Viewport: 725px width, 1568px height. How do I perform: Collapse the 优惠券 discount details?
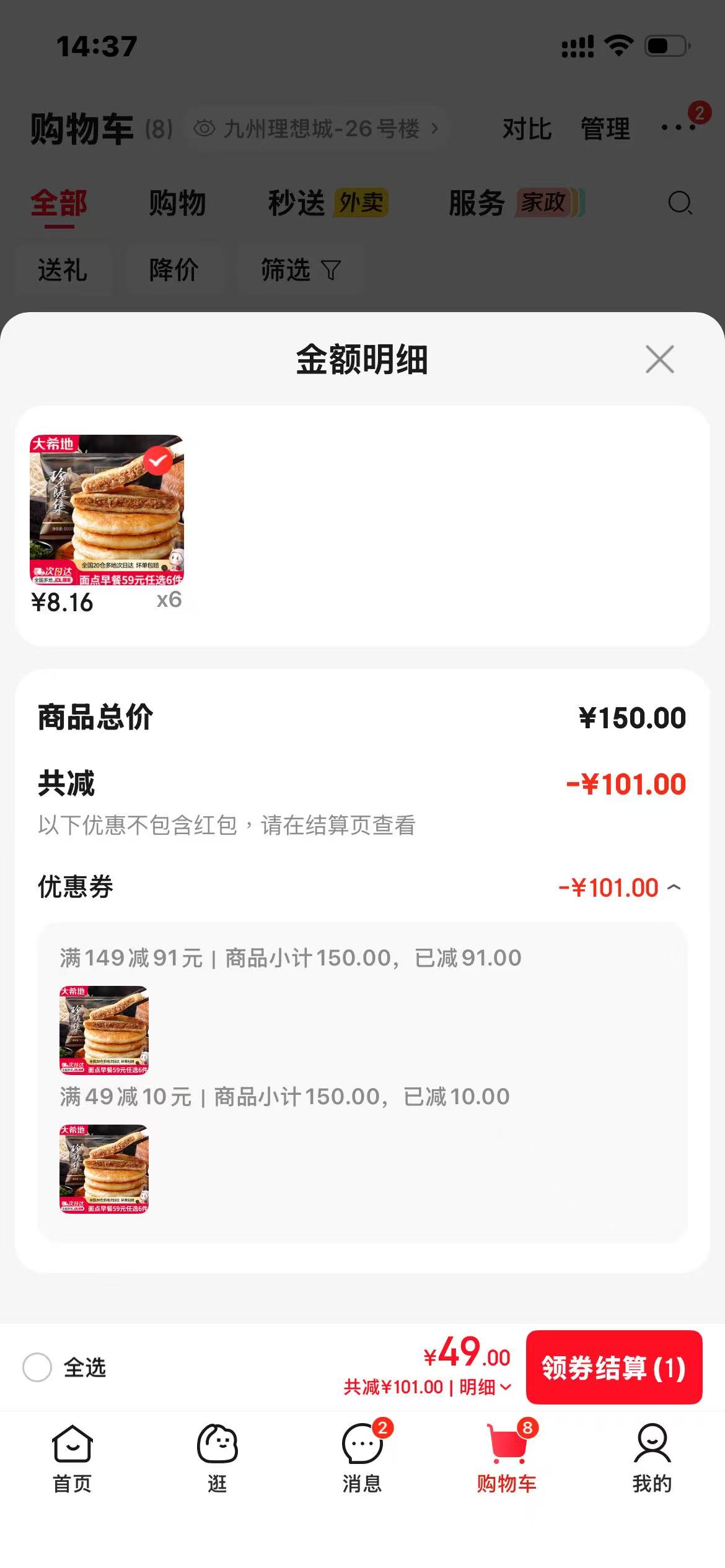click(674, 887)
